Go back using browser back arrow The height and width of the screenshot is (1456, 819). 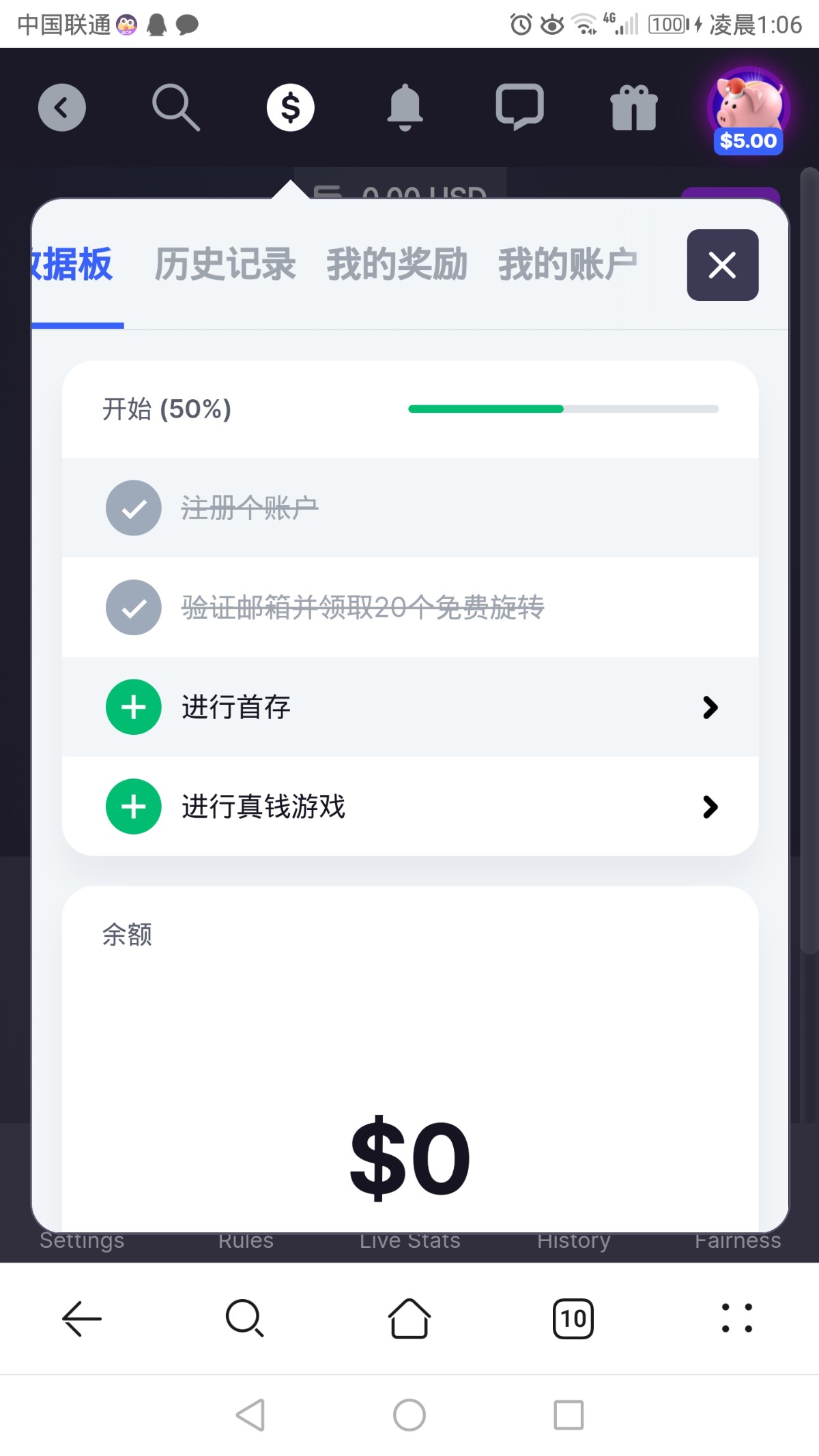(82, 1318)
